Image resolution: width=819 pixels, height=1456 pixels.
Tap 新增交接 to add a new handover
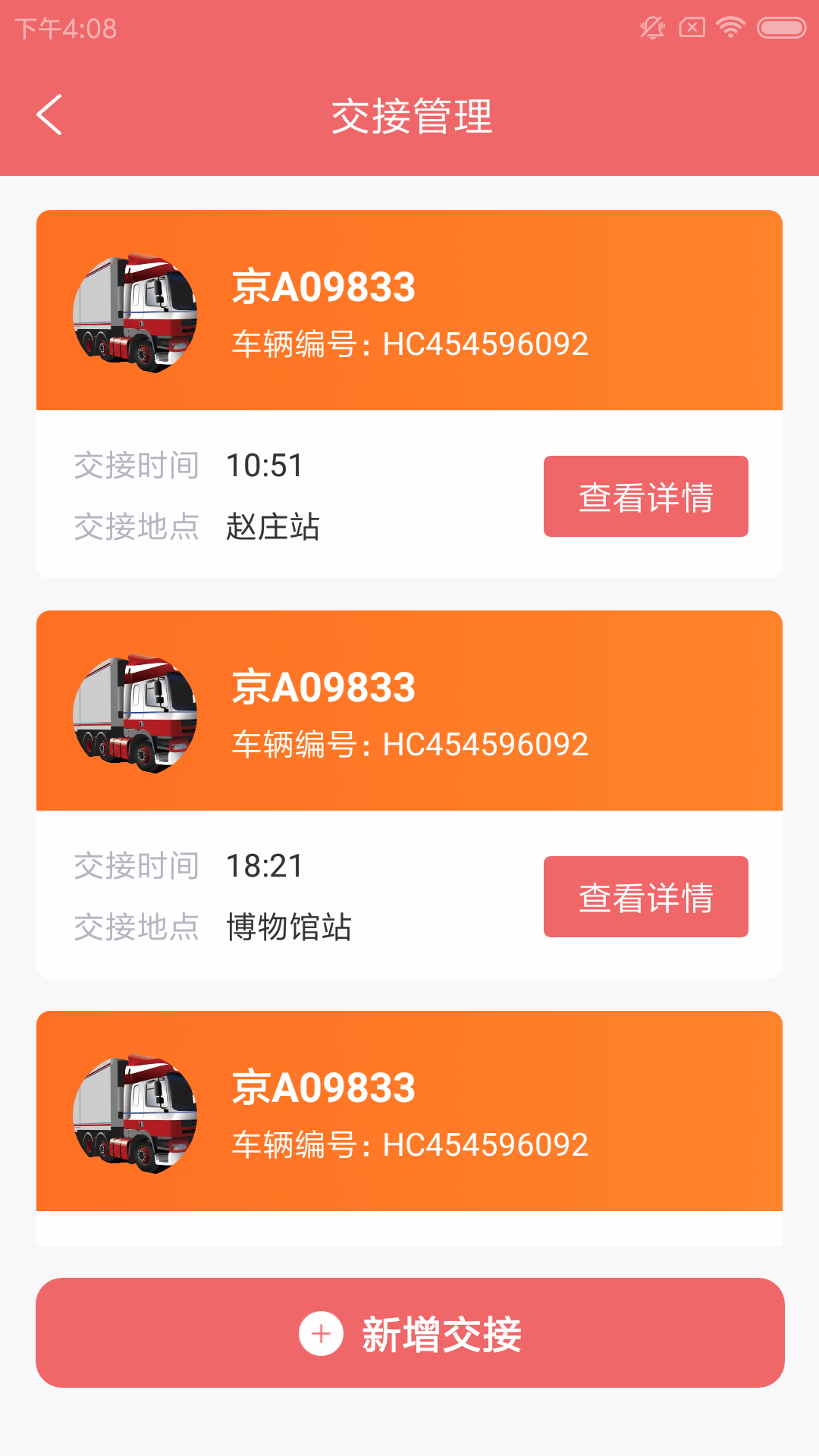click(x=409, y=1332)
